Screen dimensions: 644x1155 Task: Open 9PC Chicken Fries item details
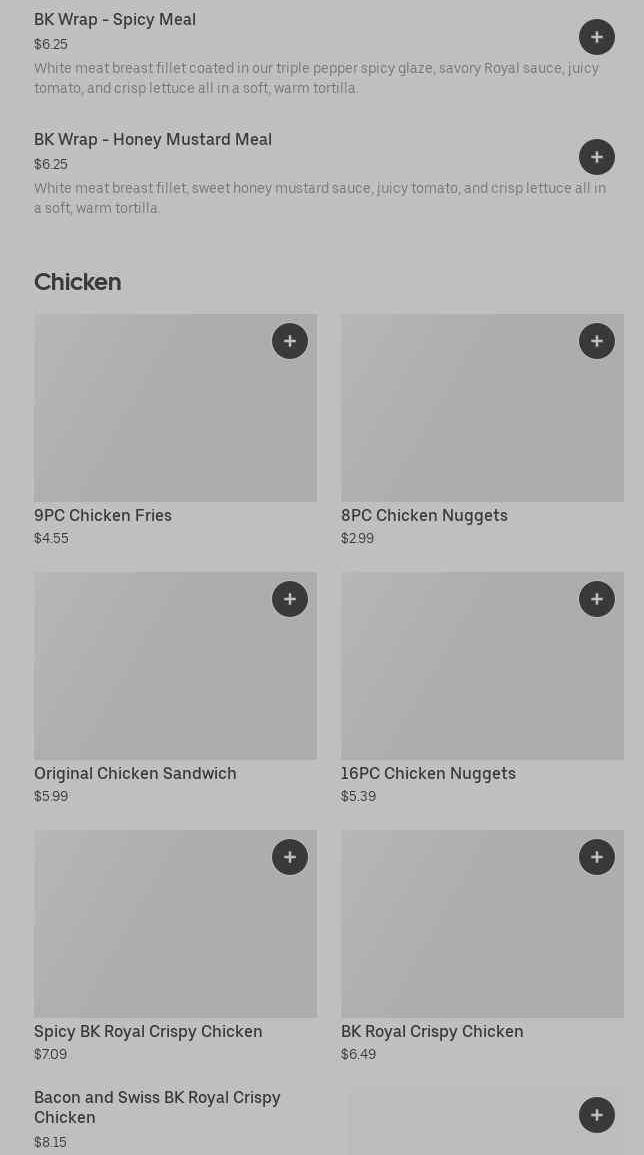[x=150, y=420]
